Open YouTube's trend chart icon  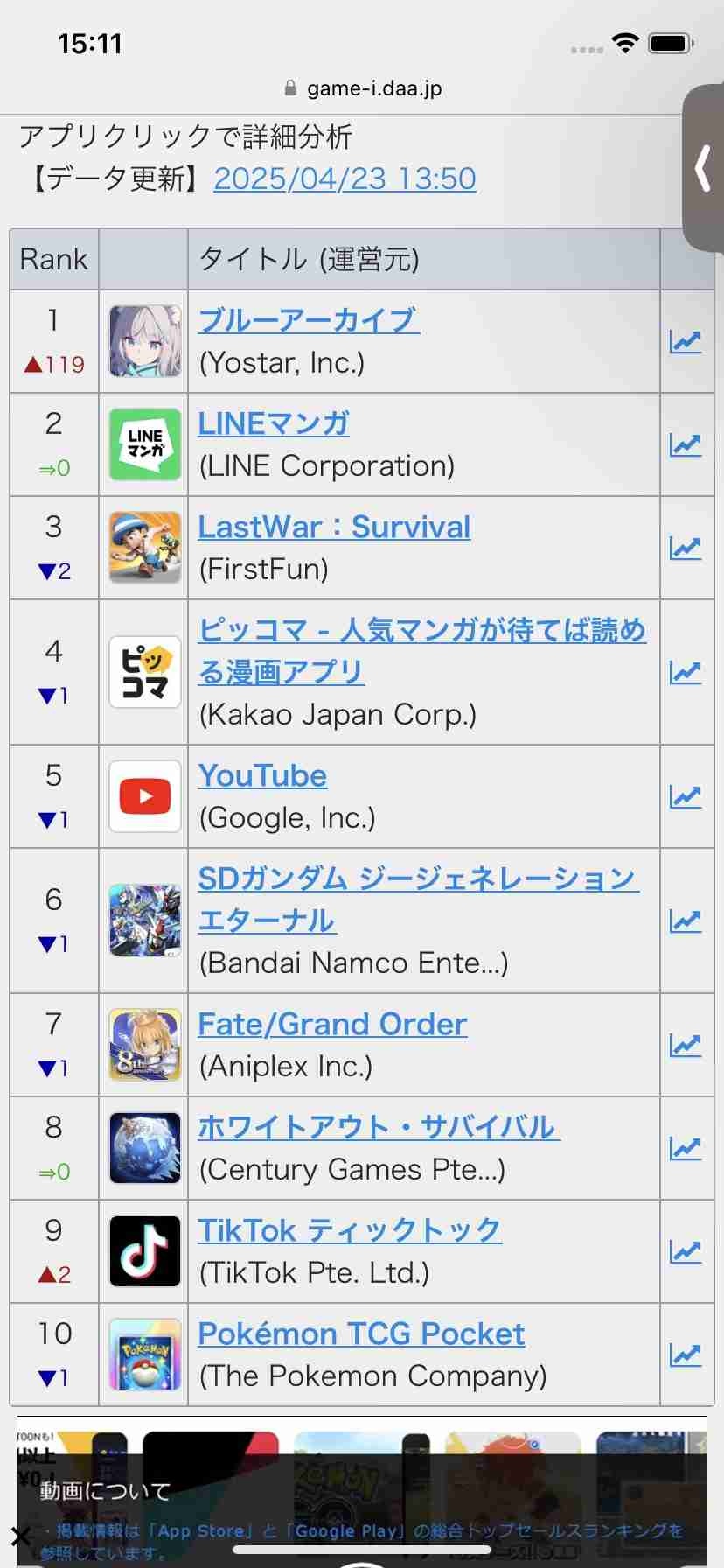[686, 797]
